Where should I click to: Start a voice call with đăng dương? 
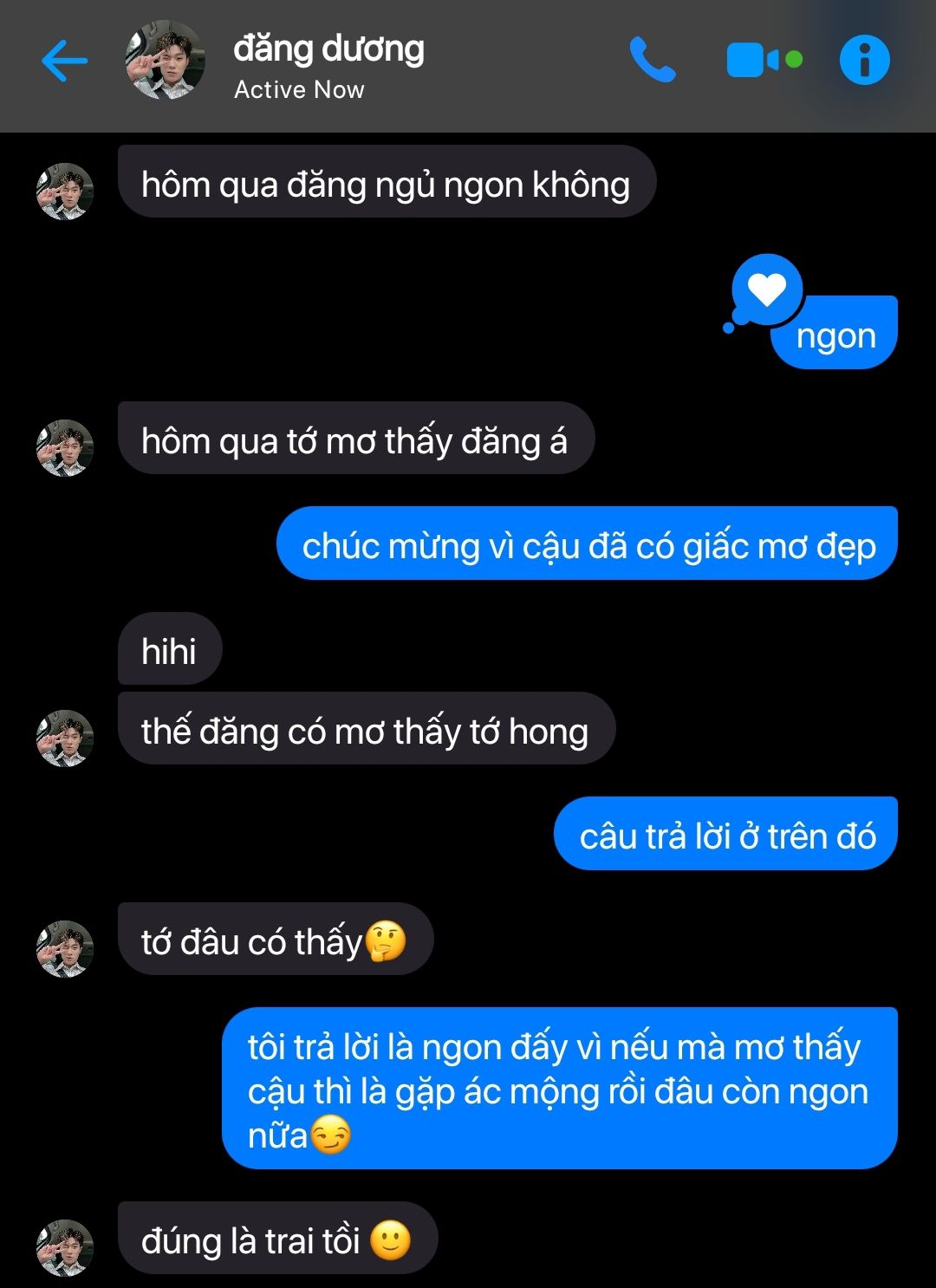tap(653, 60)
